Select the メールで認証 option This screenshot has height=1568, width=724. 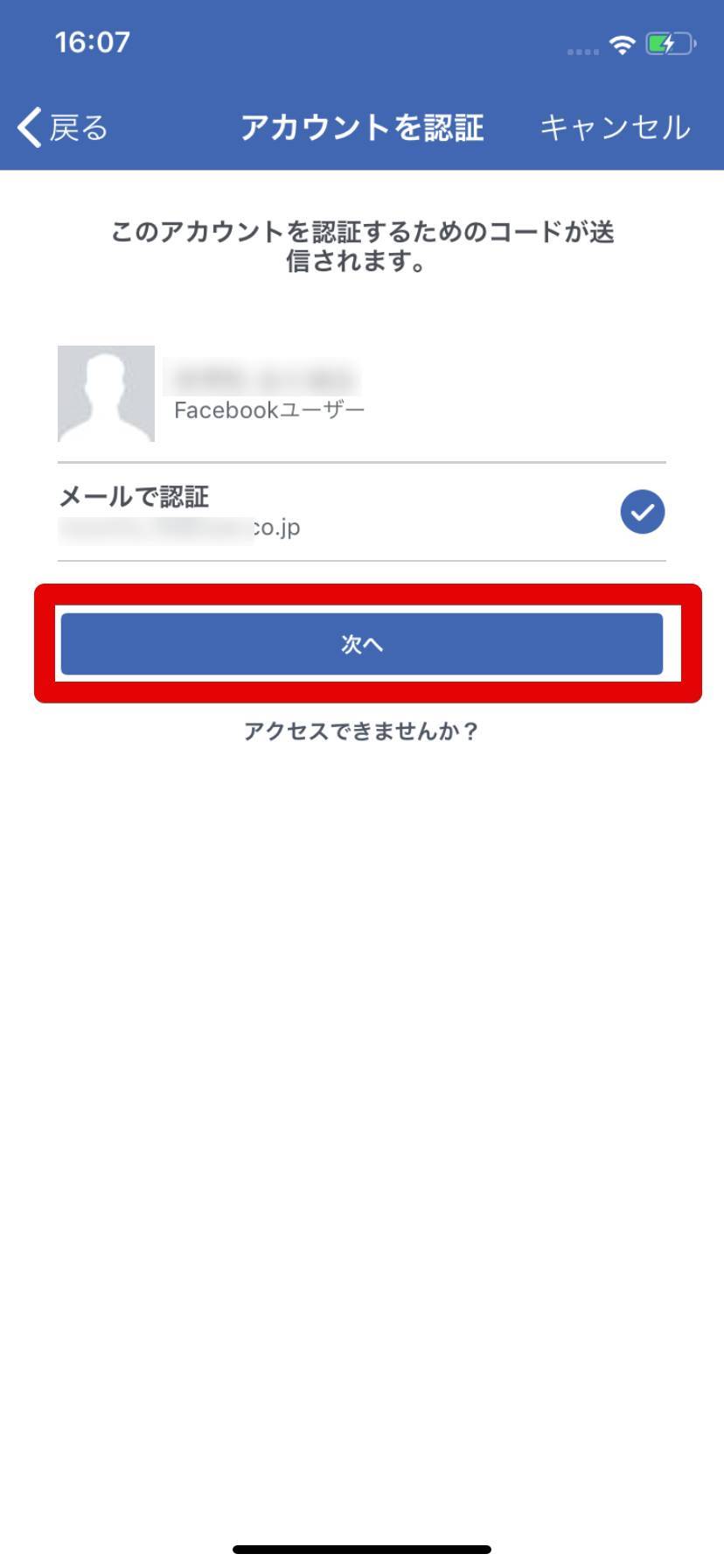[362, 512]
